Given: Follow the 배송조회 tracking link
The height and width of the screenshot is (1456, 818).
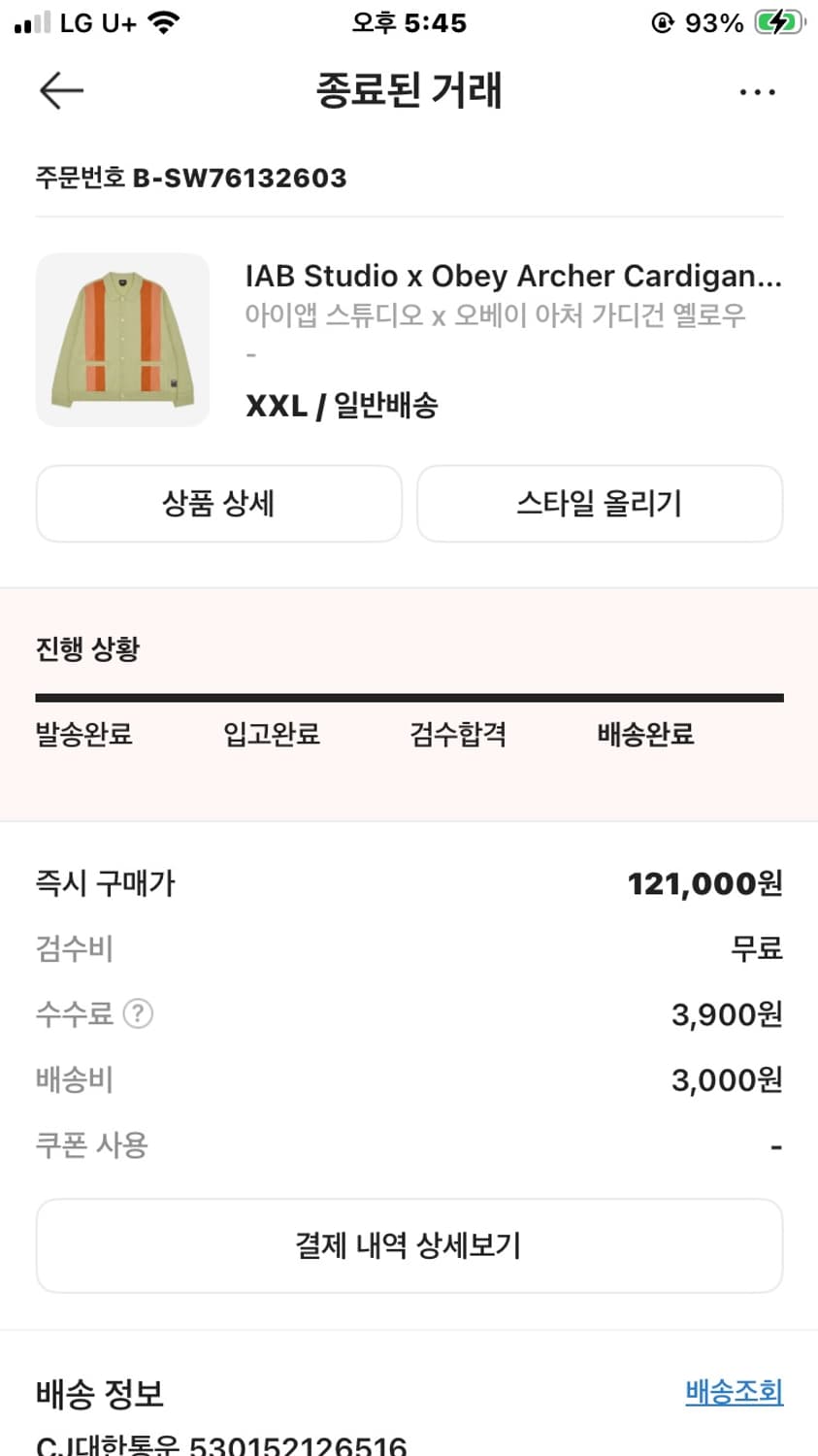Looking at the screenshot, I should tap(734, 1391).
